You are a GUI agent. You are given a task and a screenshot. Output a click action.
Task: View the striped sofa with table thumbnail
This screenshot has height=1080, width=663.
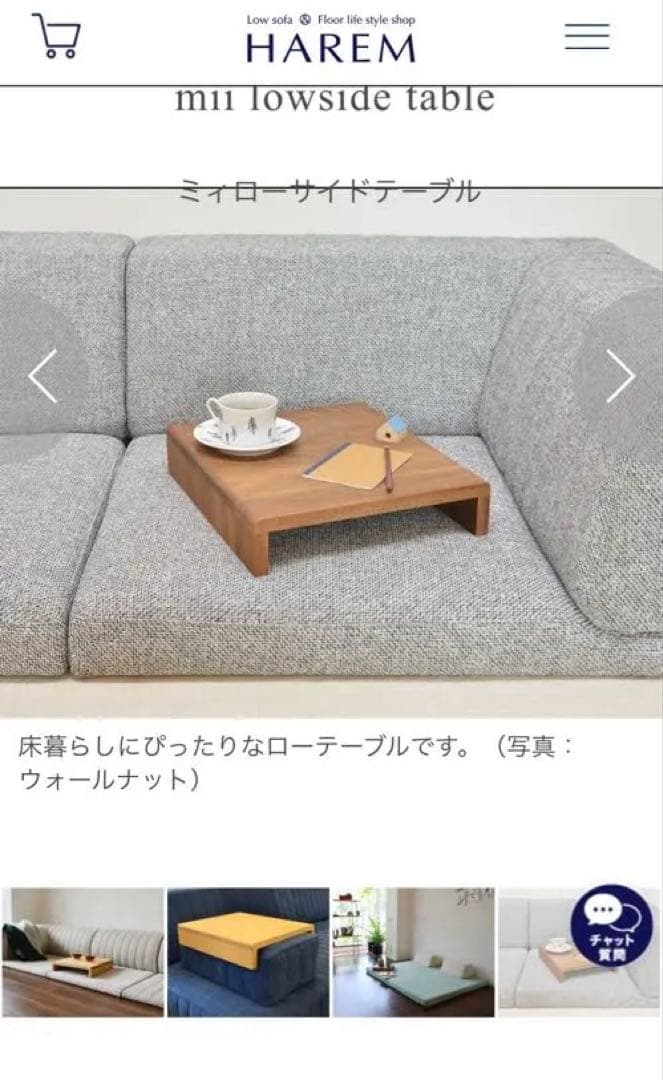(82, 952)
